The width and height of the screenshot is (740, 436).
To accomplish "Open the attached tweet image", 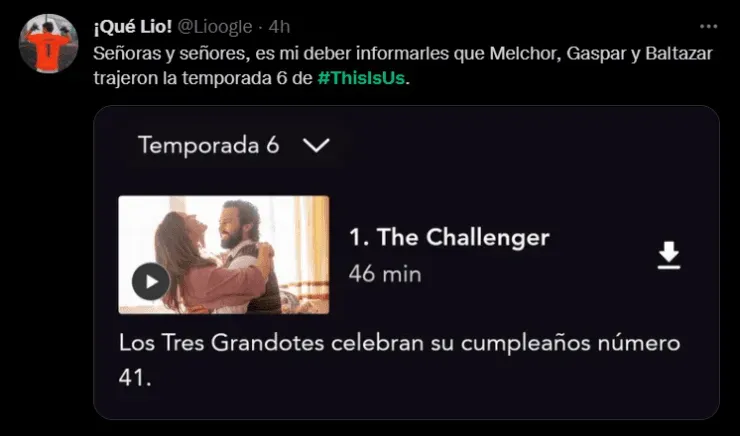I will (x=405, y=262).
